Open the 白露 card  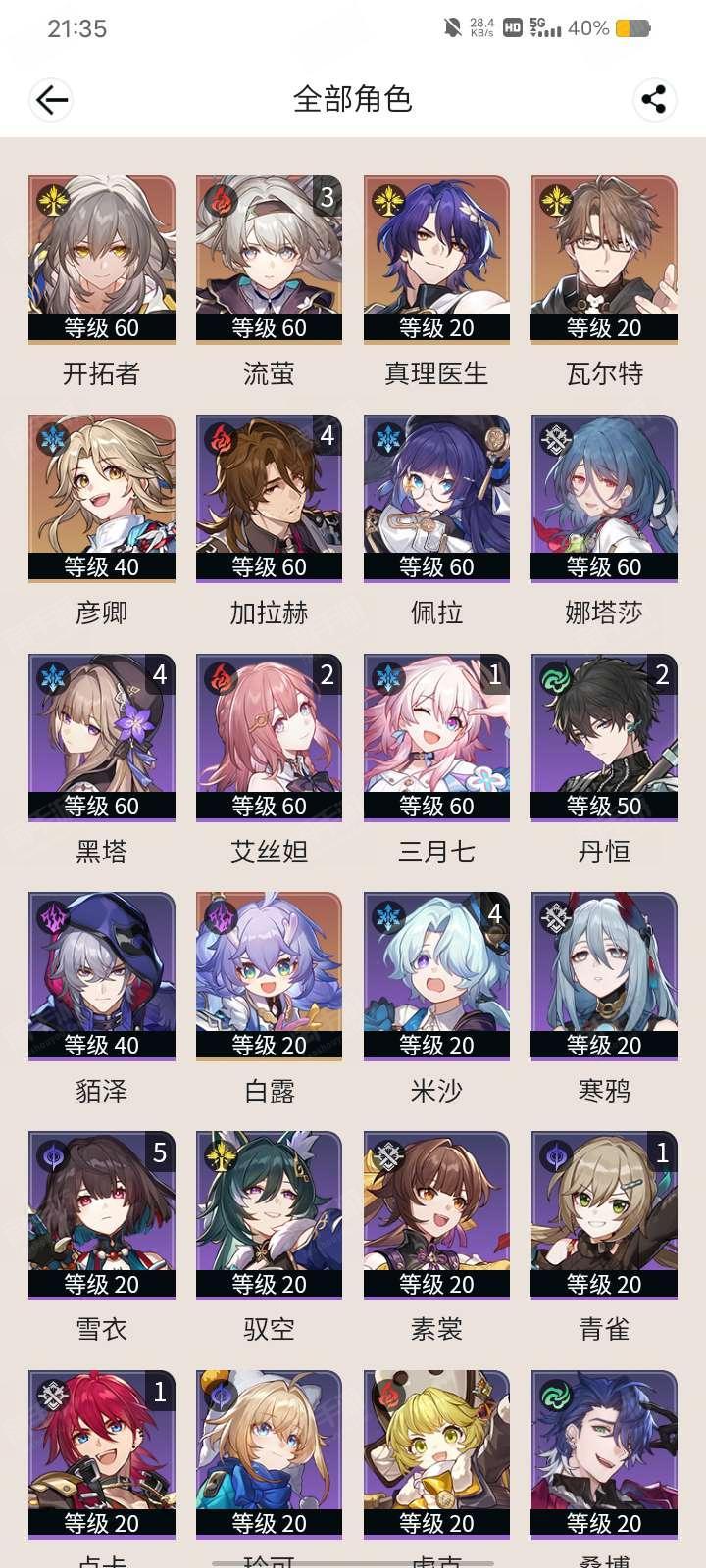coord(269,977)
